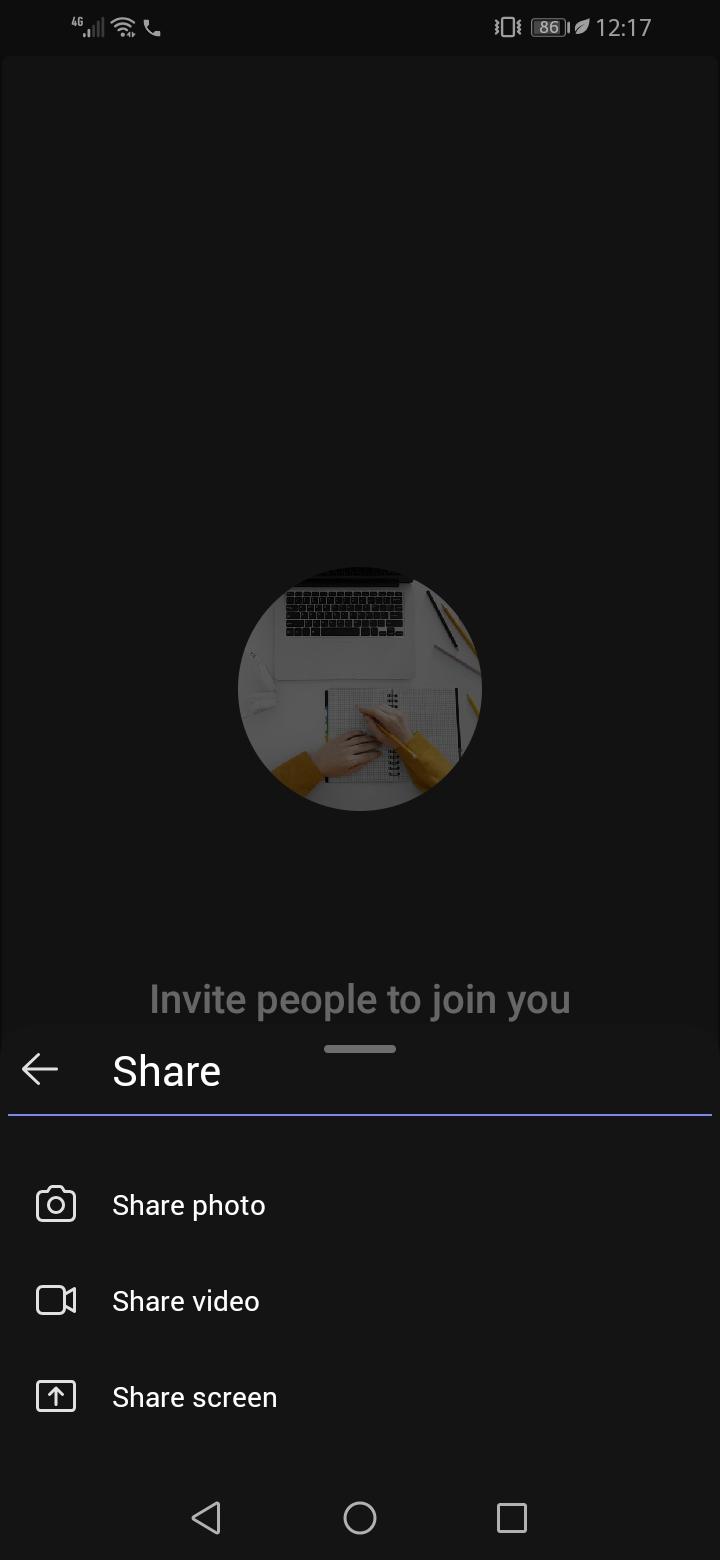Tap the battery level indicator showing 86

[548, 27]
